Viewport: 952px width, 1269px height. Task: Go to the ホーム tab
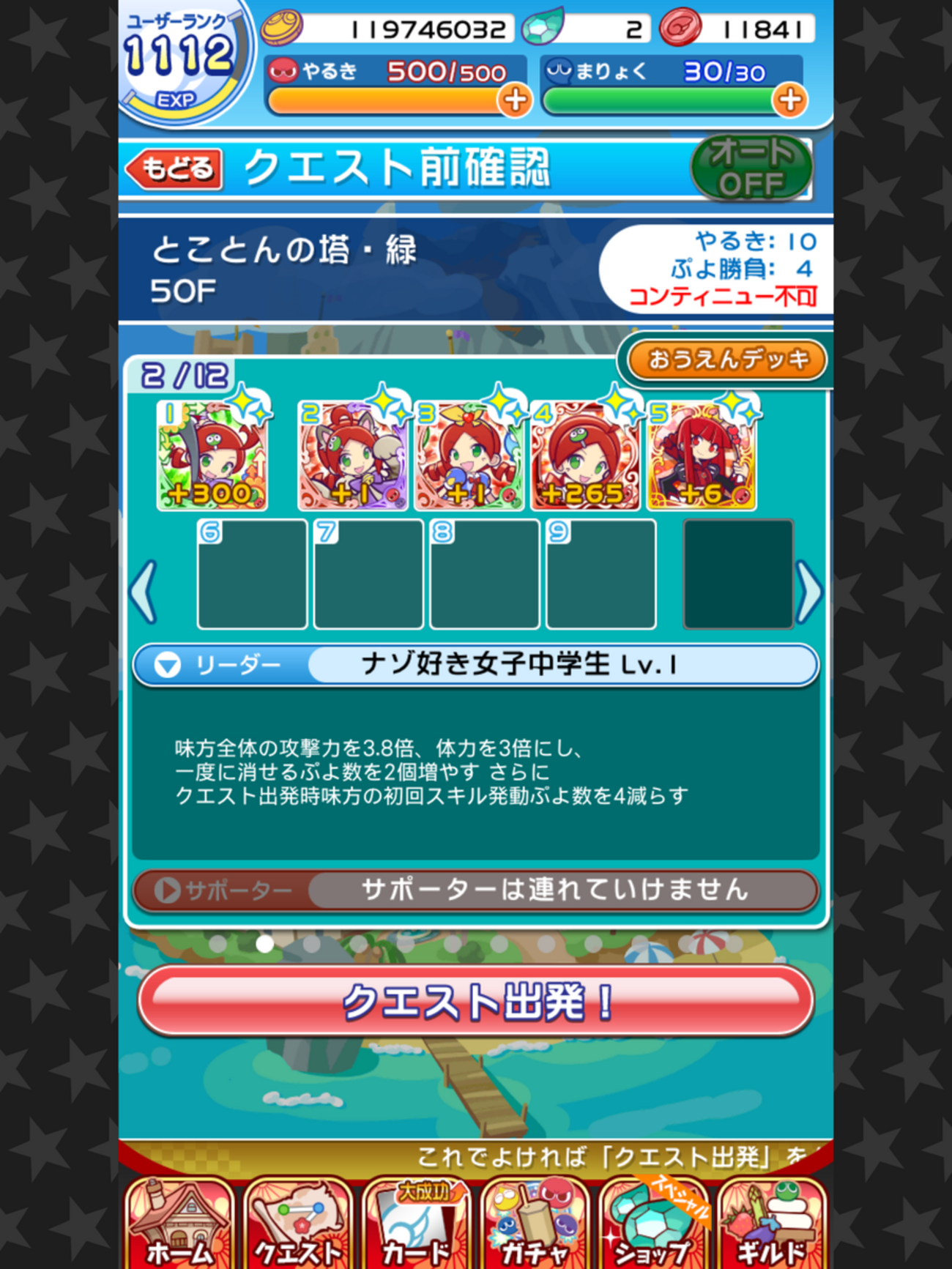179,1224
